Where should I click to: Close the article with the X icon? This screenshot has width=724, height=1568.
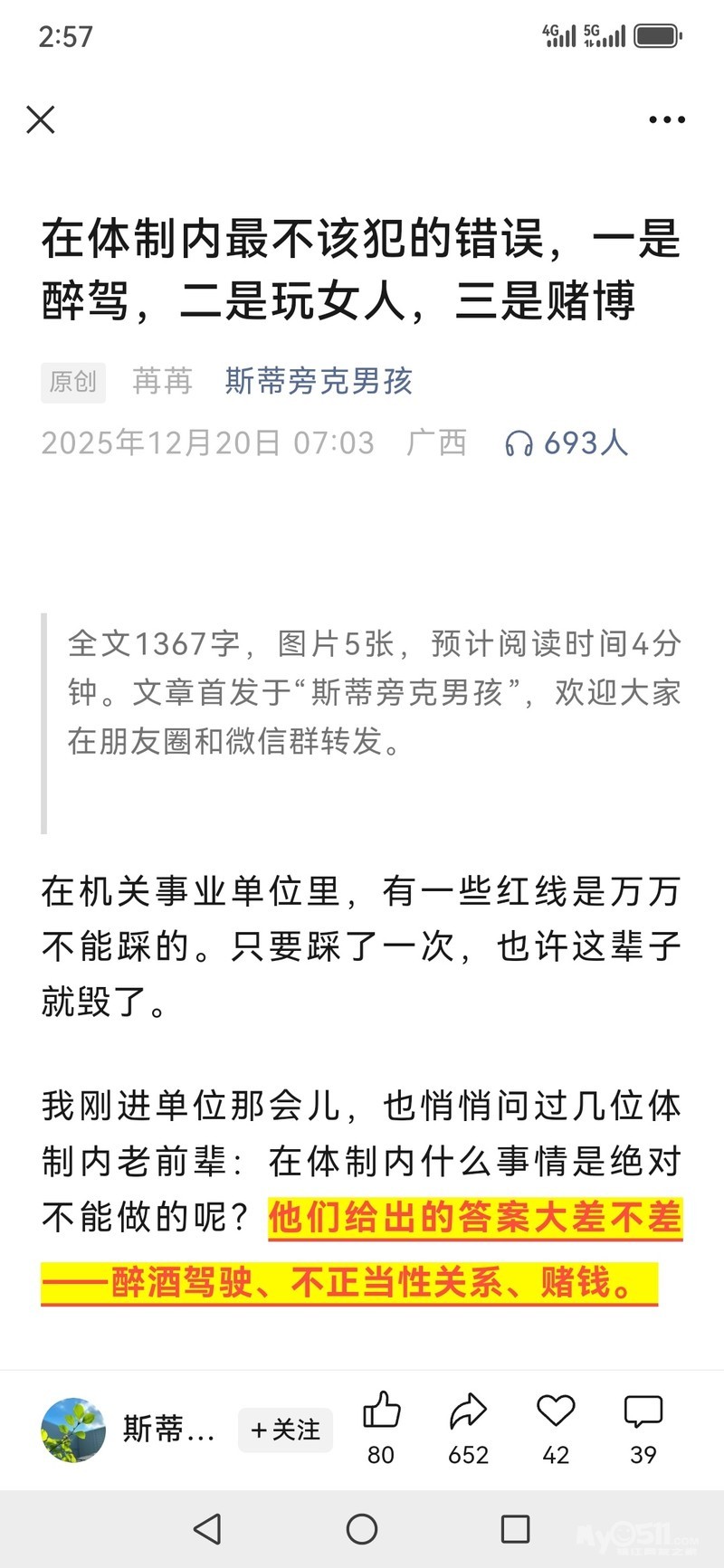[41, 119]
